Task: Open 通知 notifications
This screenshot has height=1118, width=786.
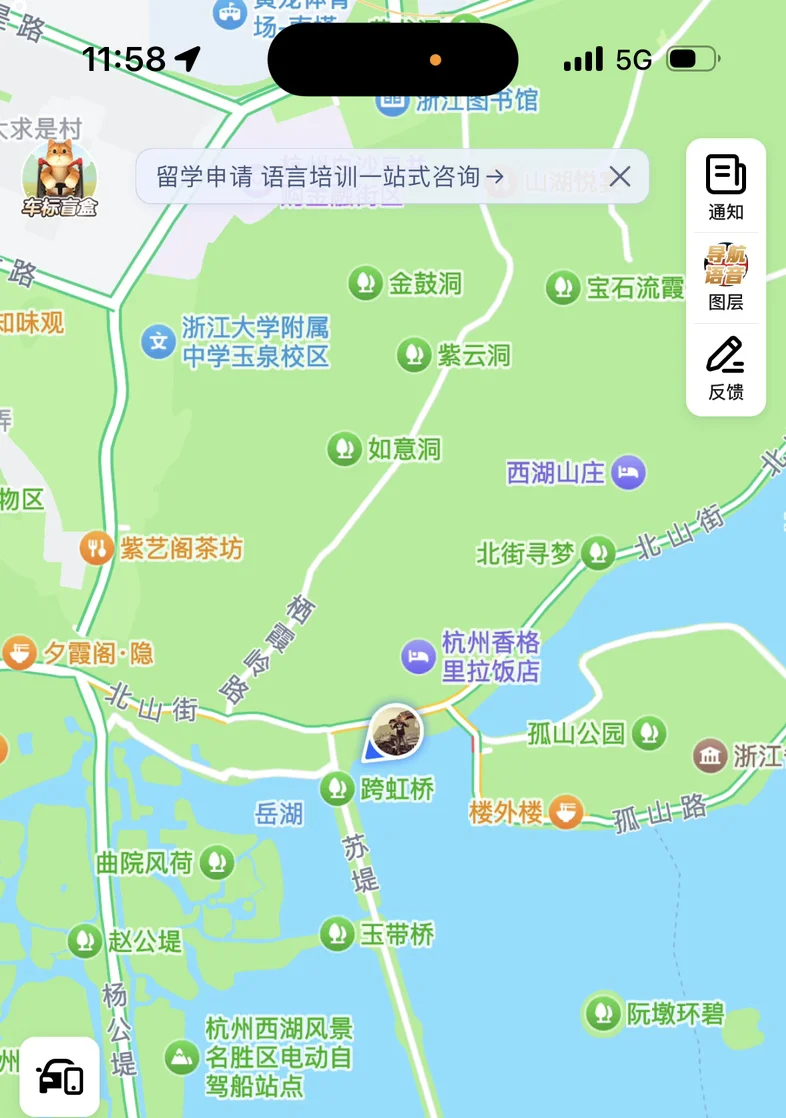Action: pyautogui.click(x=726, y=187)
